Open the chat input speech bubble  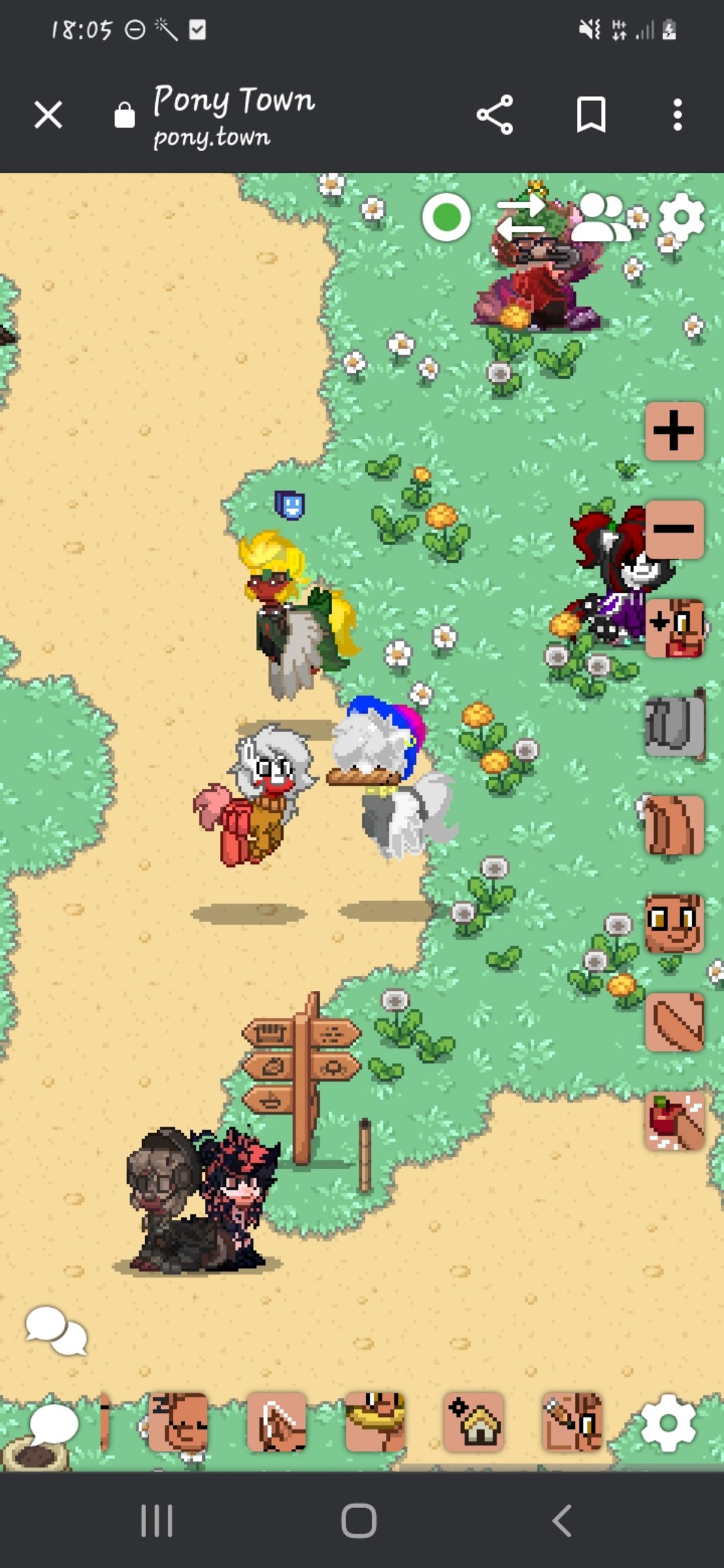pyautogui.click(x=53, y=1424)
